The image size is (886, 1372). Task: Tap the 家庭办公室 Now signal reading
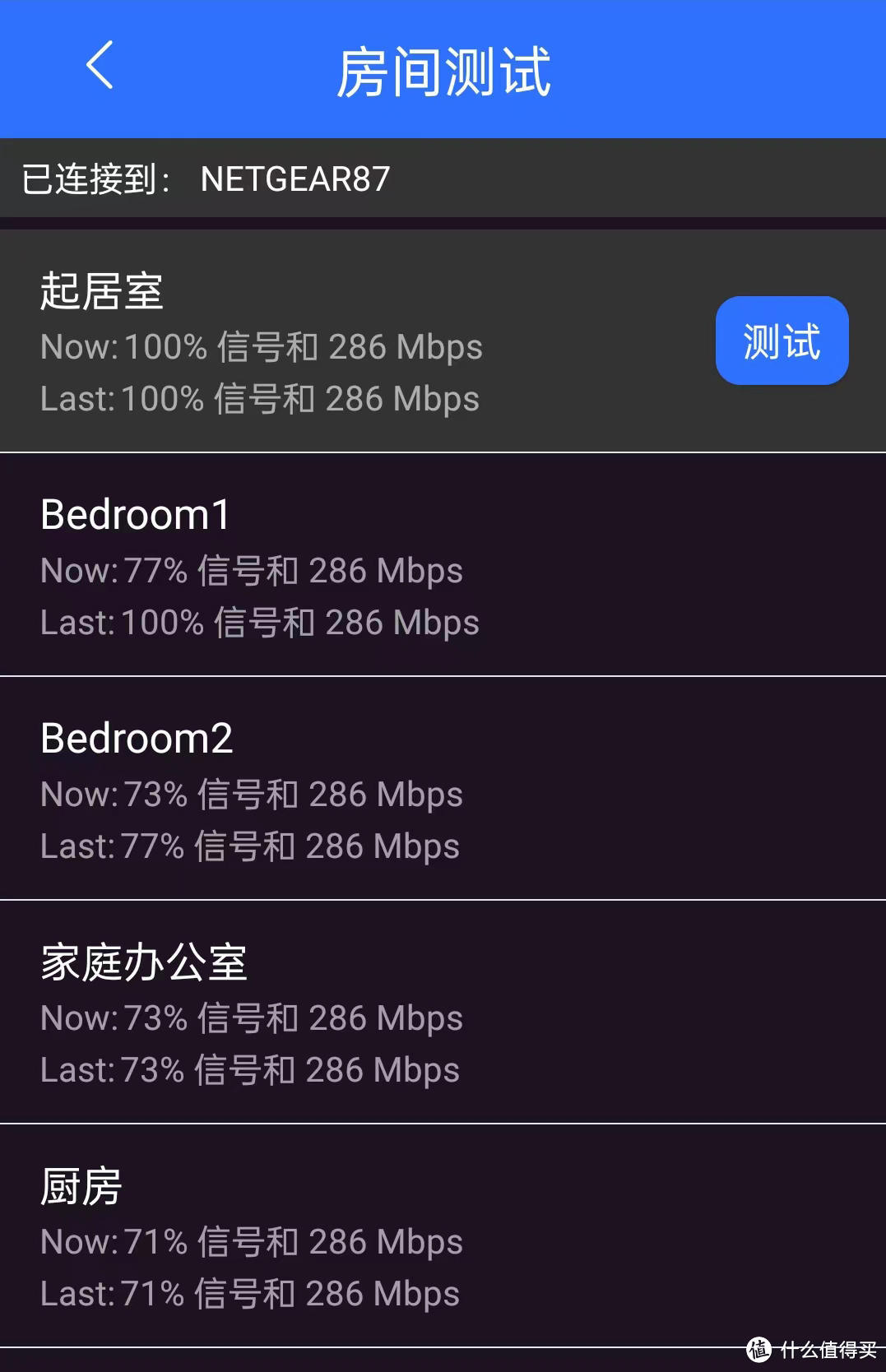point(251,1017)
